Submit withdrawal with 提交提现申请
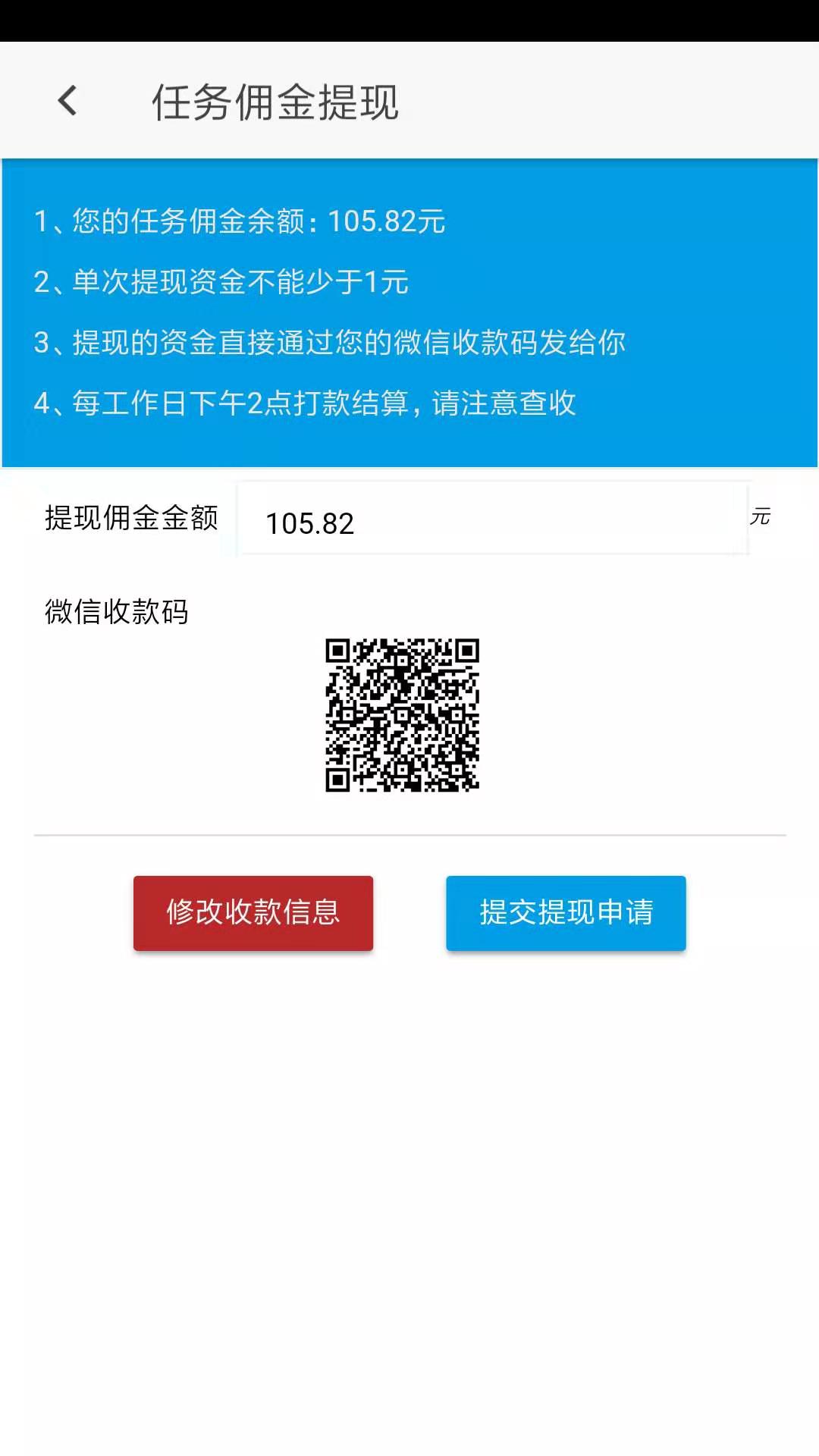 tap(566, 913)
